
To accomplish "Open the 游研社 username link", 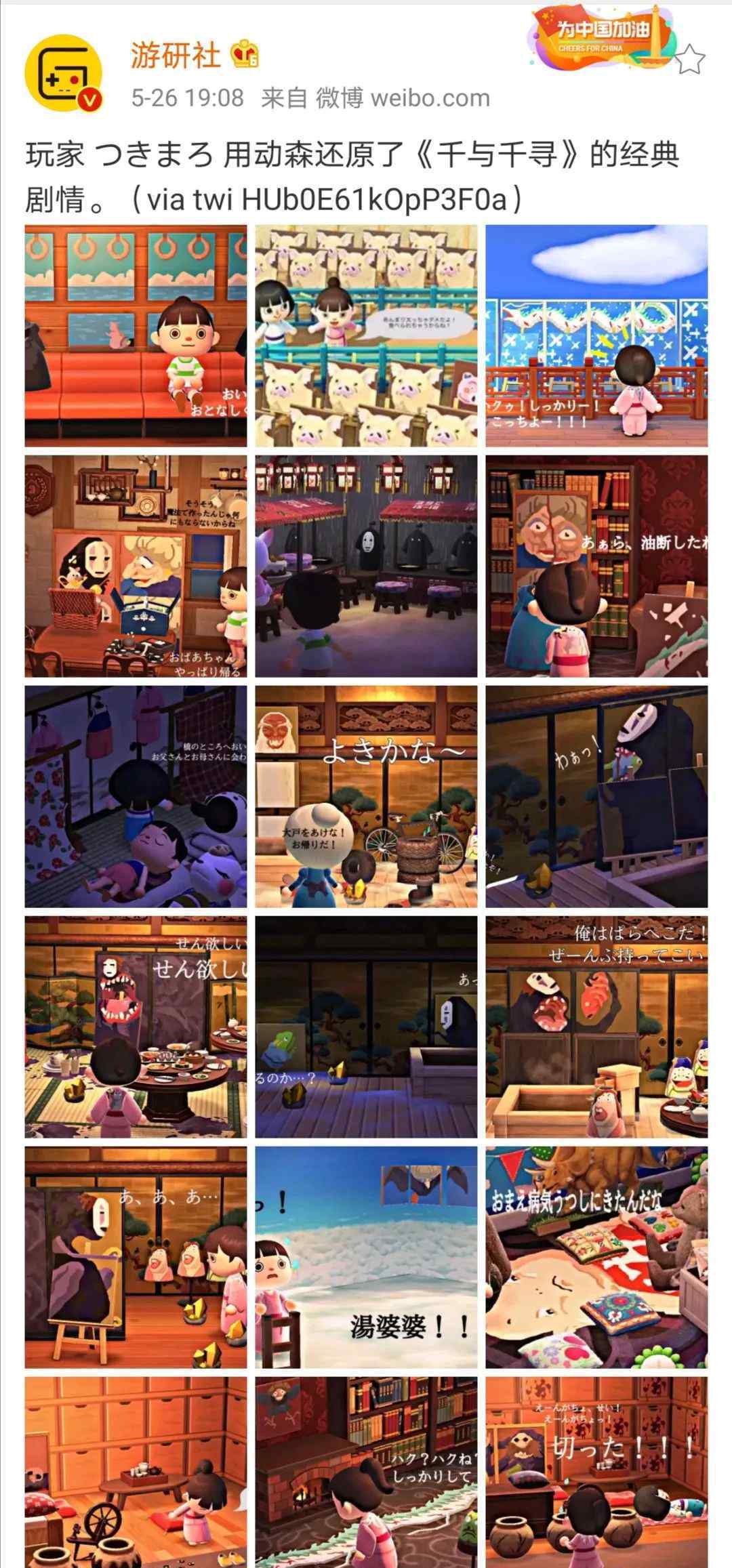I will (x=176, y=56).
